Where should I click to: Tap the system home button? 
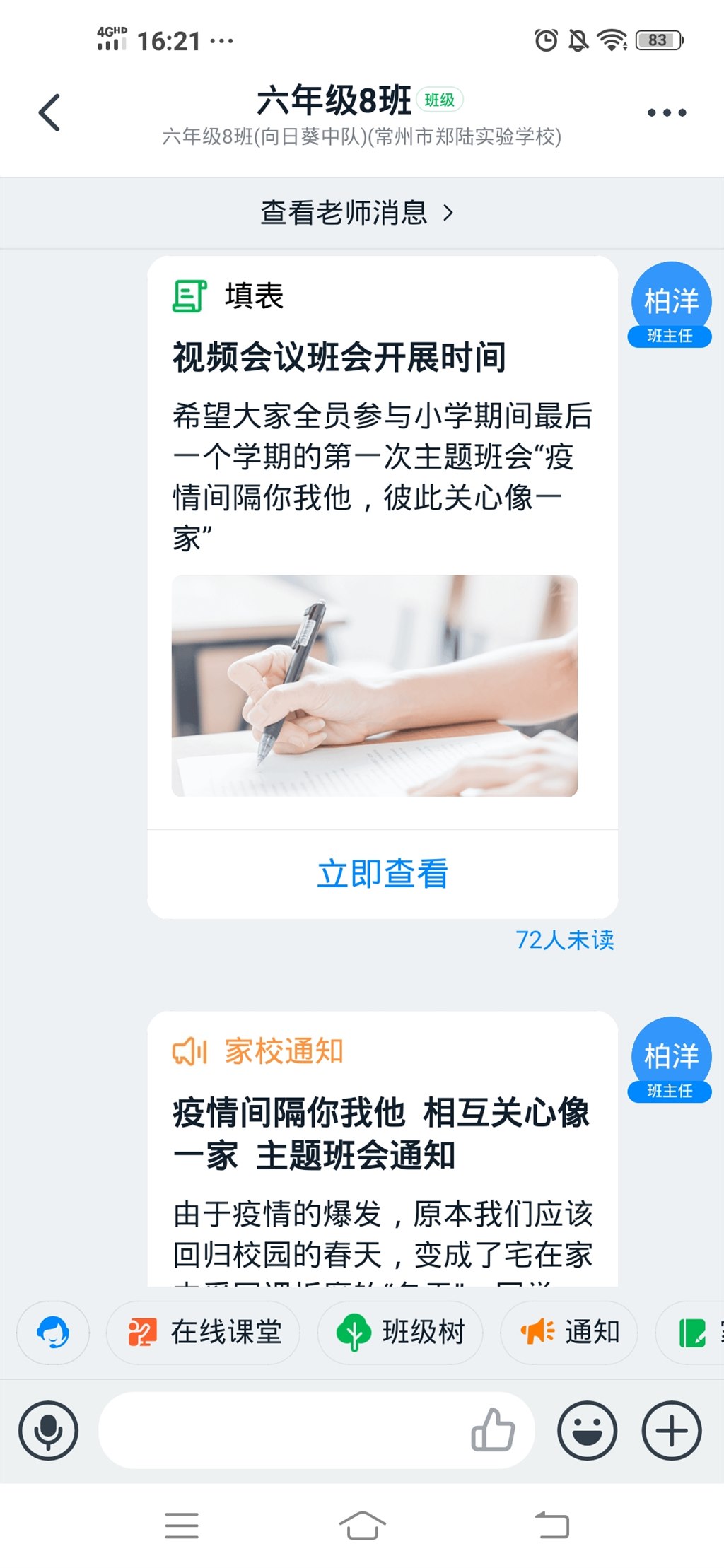tap(362, 1526)
